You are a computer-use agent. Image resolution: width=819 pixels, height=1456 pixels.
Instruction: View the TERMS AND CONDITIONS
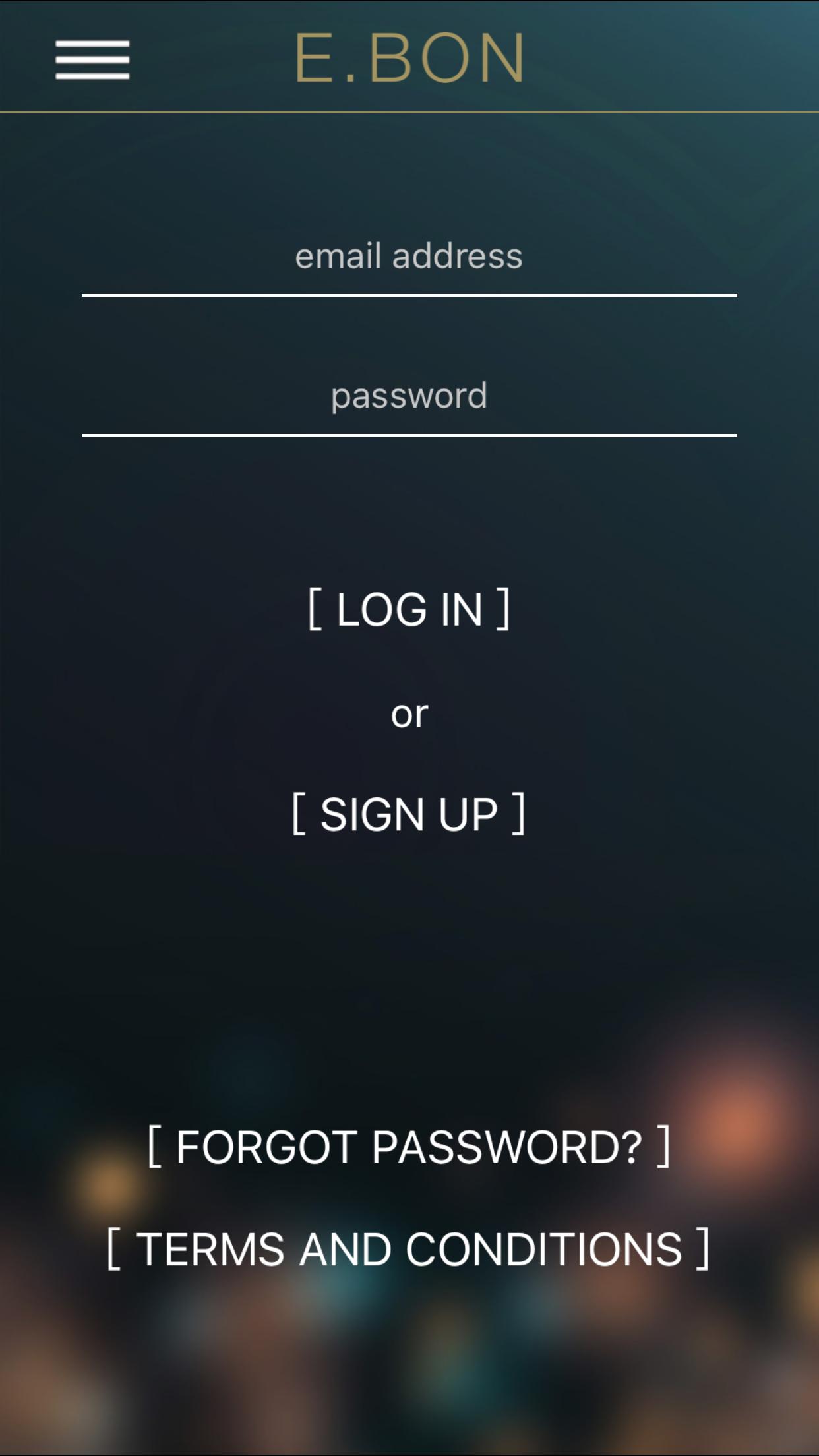click(409, 1249)
